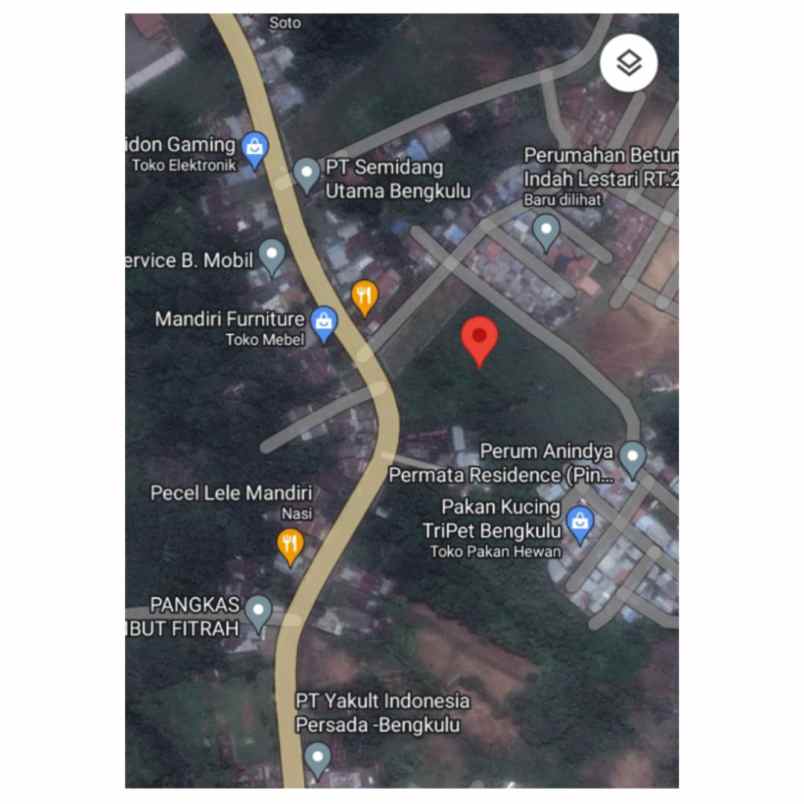
Task: Open Perumahan Betungan Indah Lestari marker
Action: (545, 232)
